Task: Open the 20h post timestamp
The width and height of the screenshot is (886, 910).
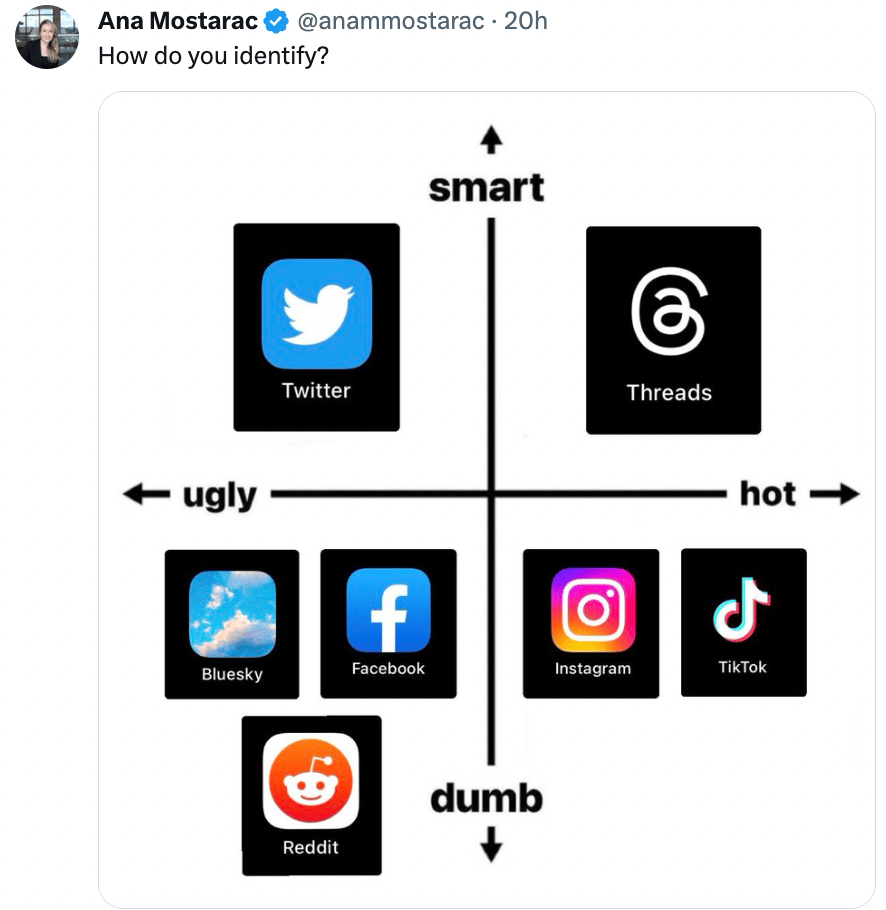Action: 526,21
